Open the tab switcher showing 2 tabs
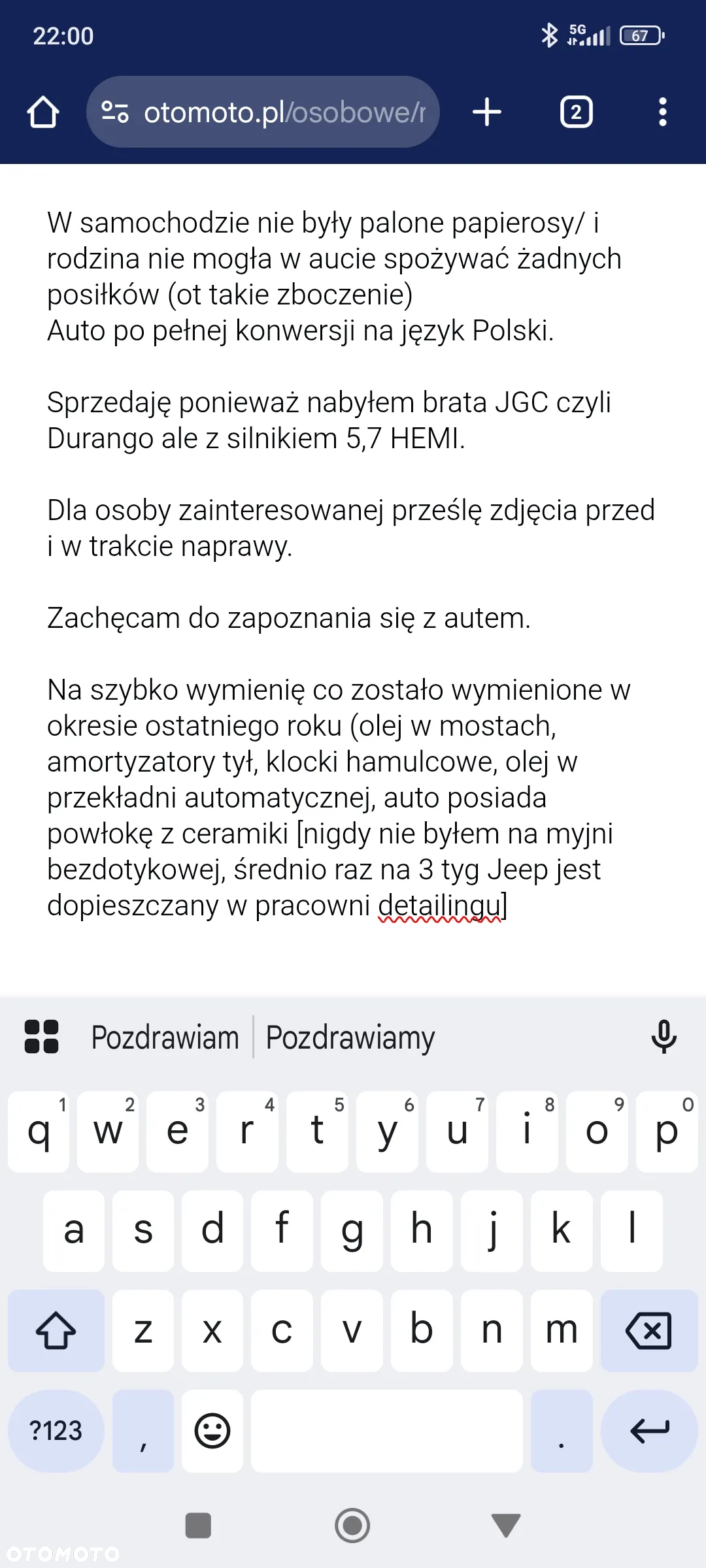The height and width of the screenshot is (1568, 706). click(576, 112)
